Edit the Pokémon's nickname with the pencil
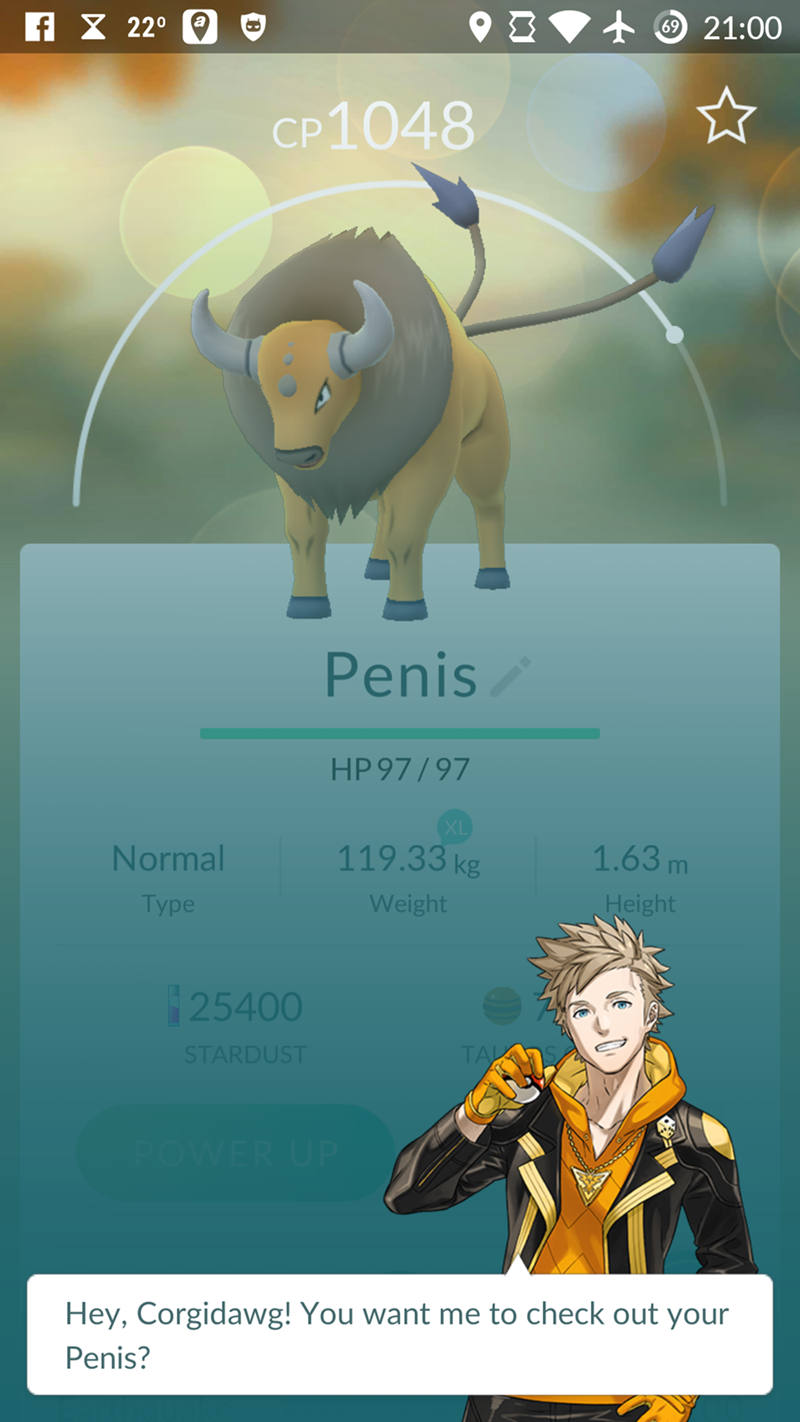This screenshot has width=800, height=1422. pyautogui.click(x=510, y=677)
